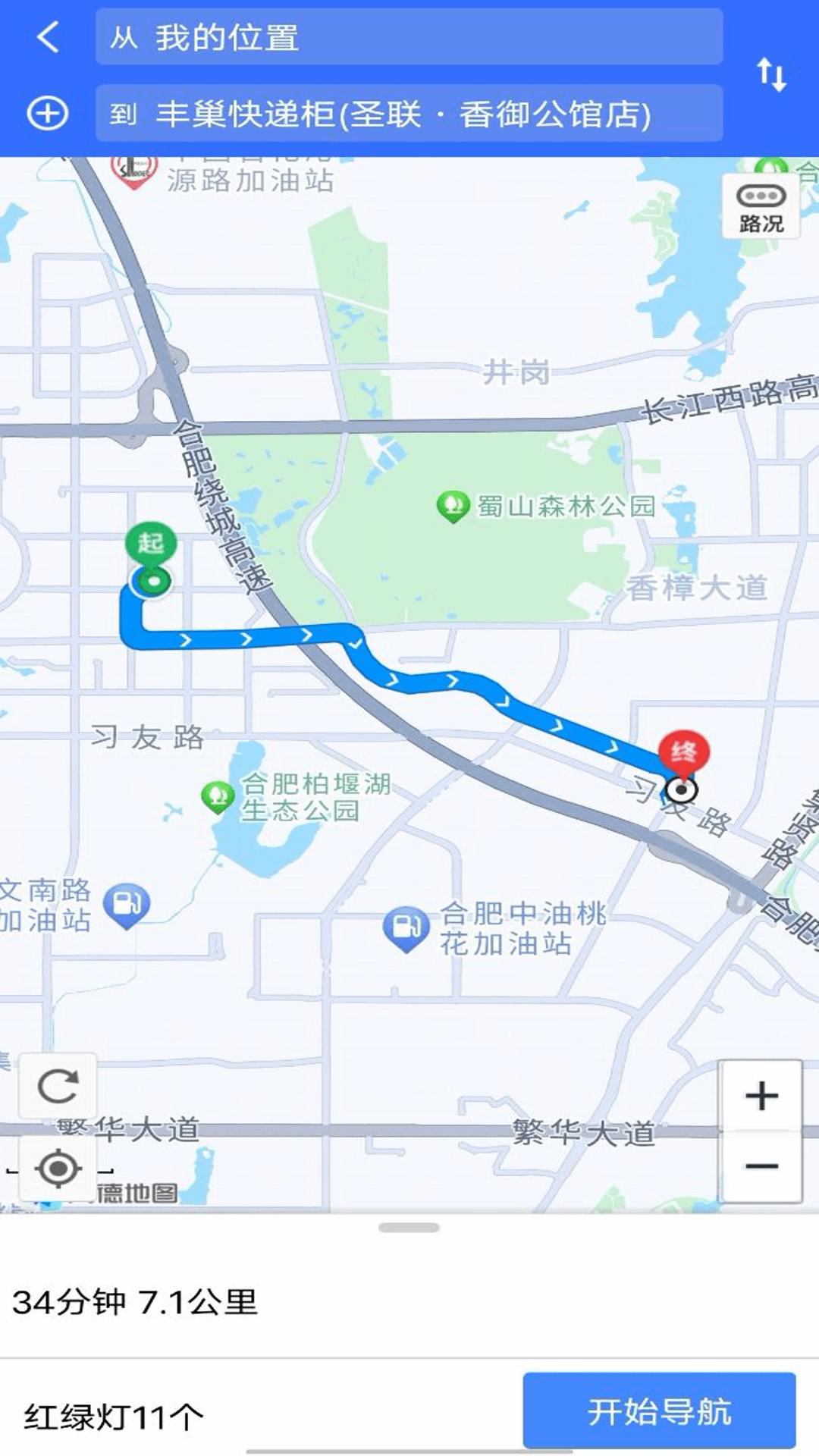Swap start and destination locations
819x1456 pixels.
(x=771, y=74)
